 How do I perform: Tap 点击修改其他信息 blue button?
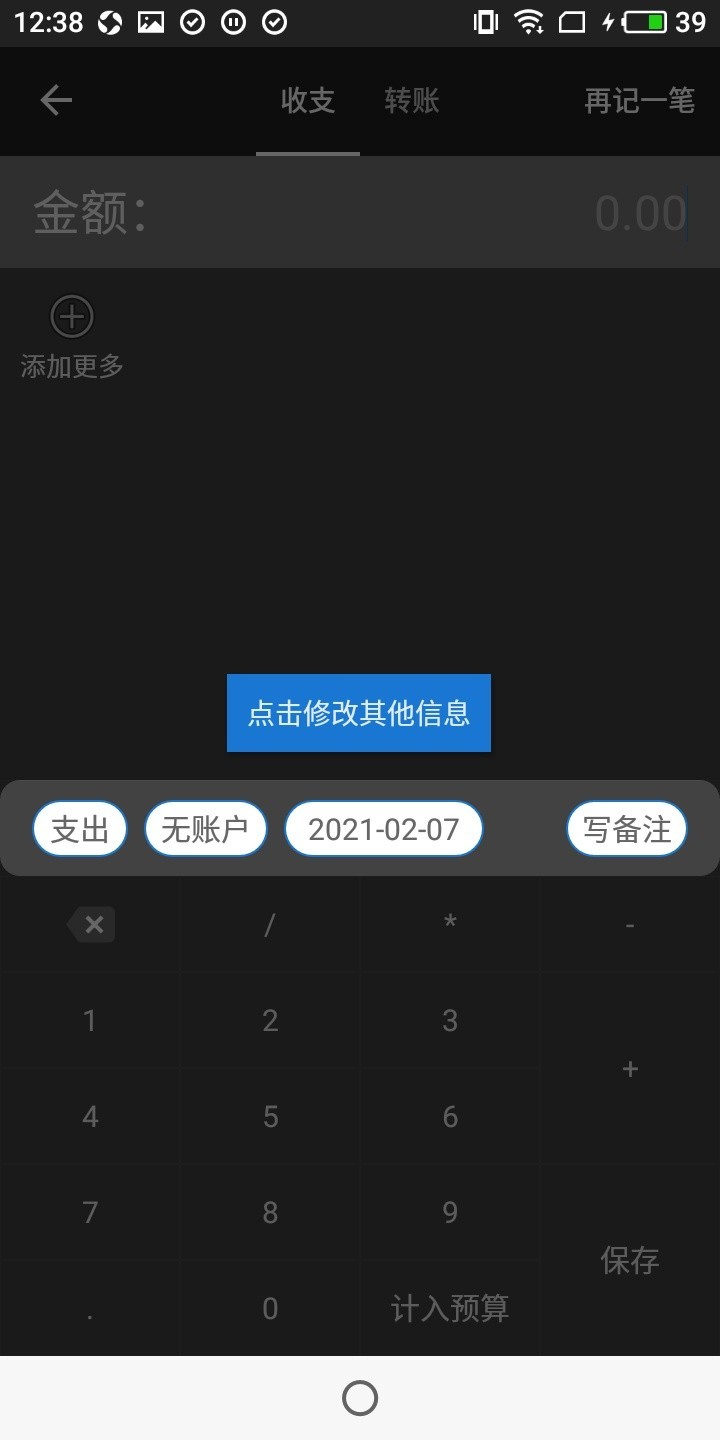(359, 713)
